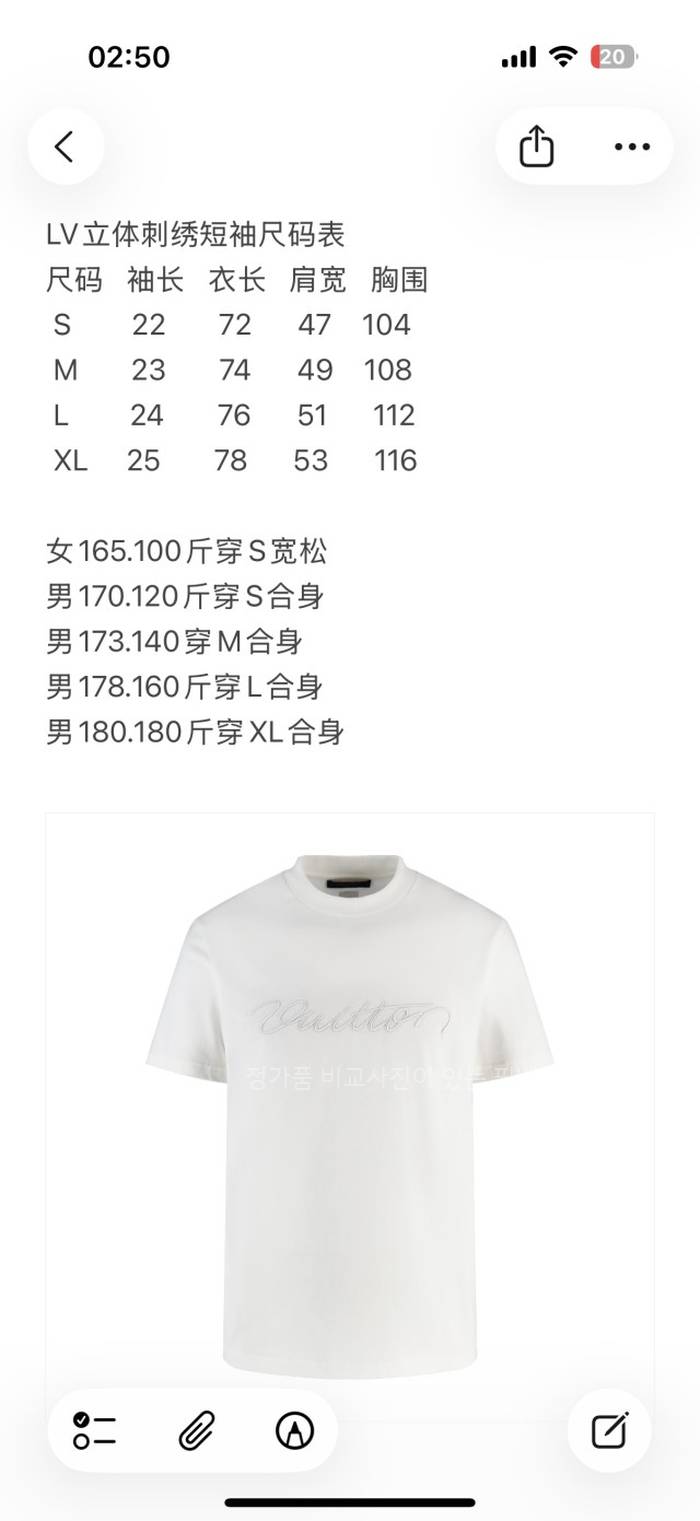The image size is (700, 1521).
Task: Open the more options menu
Action: click(632, 147)
